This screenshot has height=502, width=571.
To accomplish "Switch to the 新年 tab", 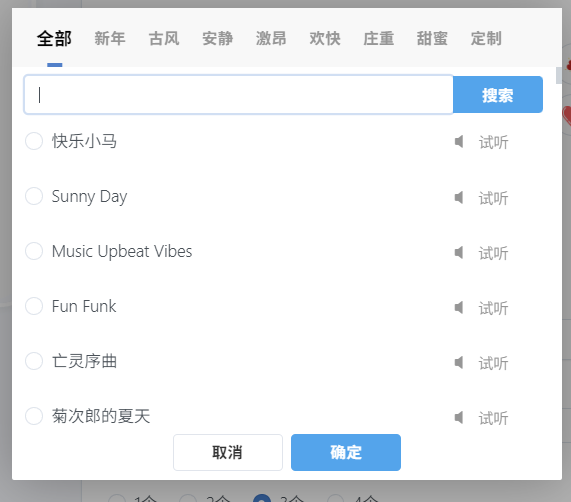I will coord(110,39).
